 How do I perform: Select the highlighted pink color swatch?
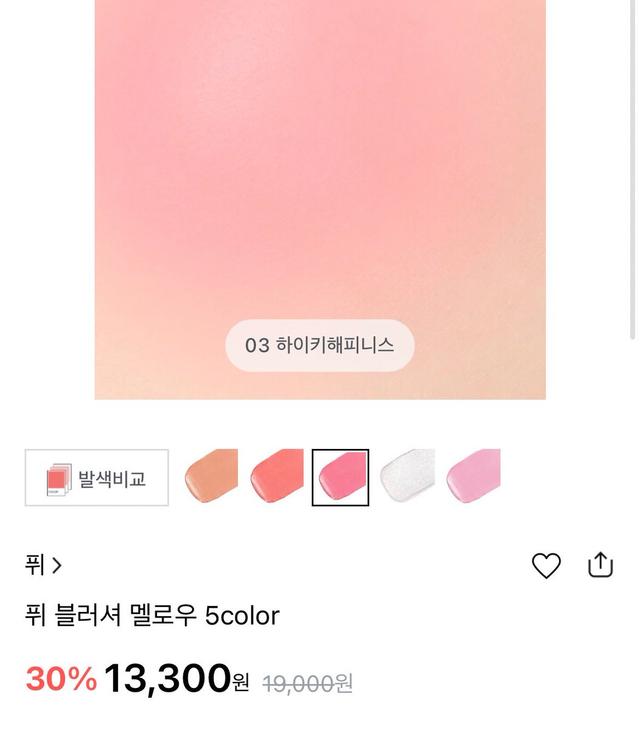point(341,478)
